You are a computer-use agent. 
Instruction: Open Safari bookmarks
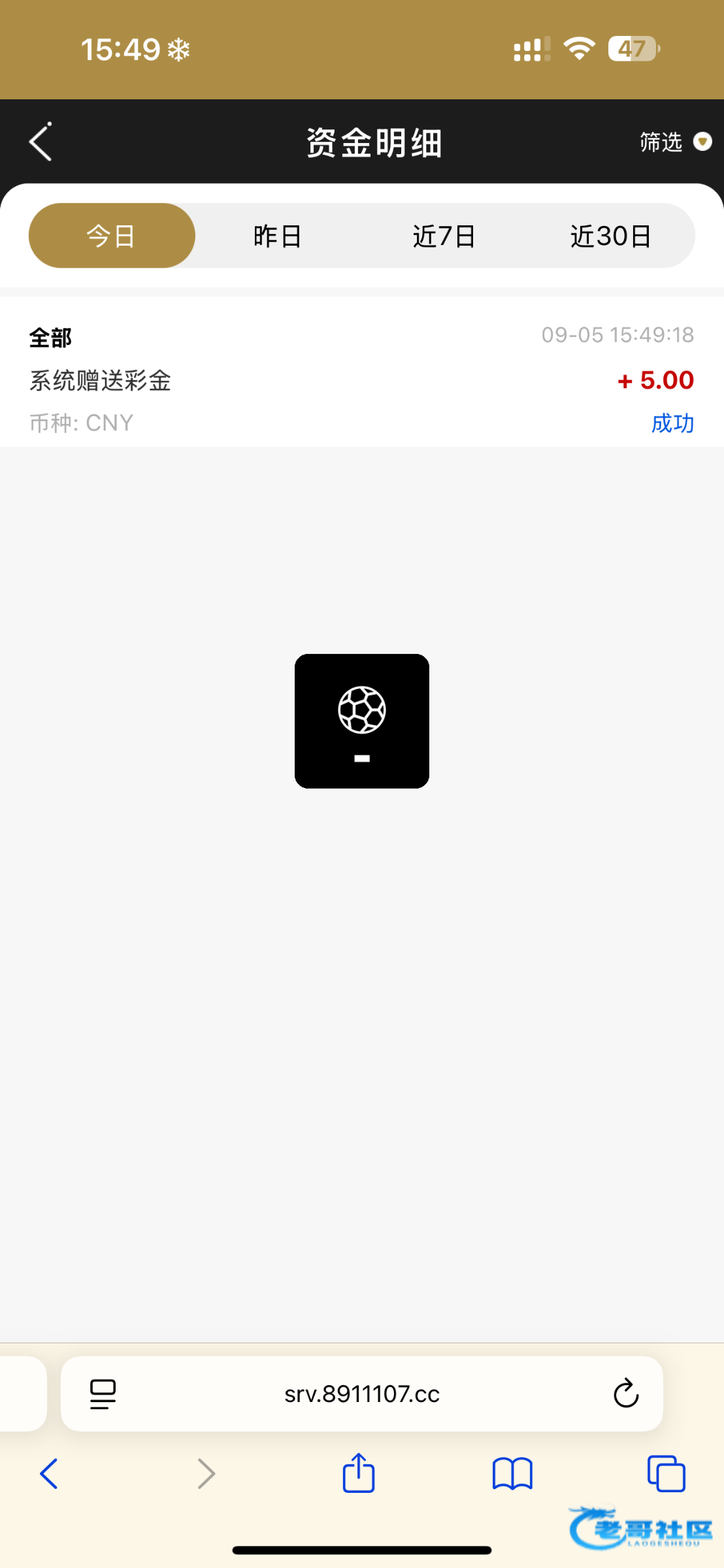tap(512, 1474)
